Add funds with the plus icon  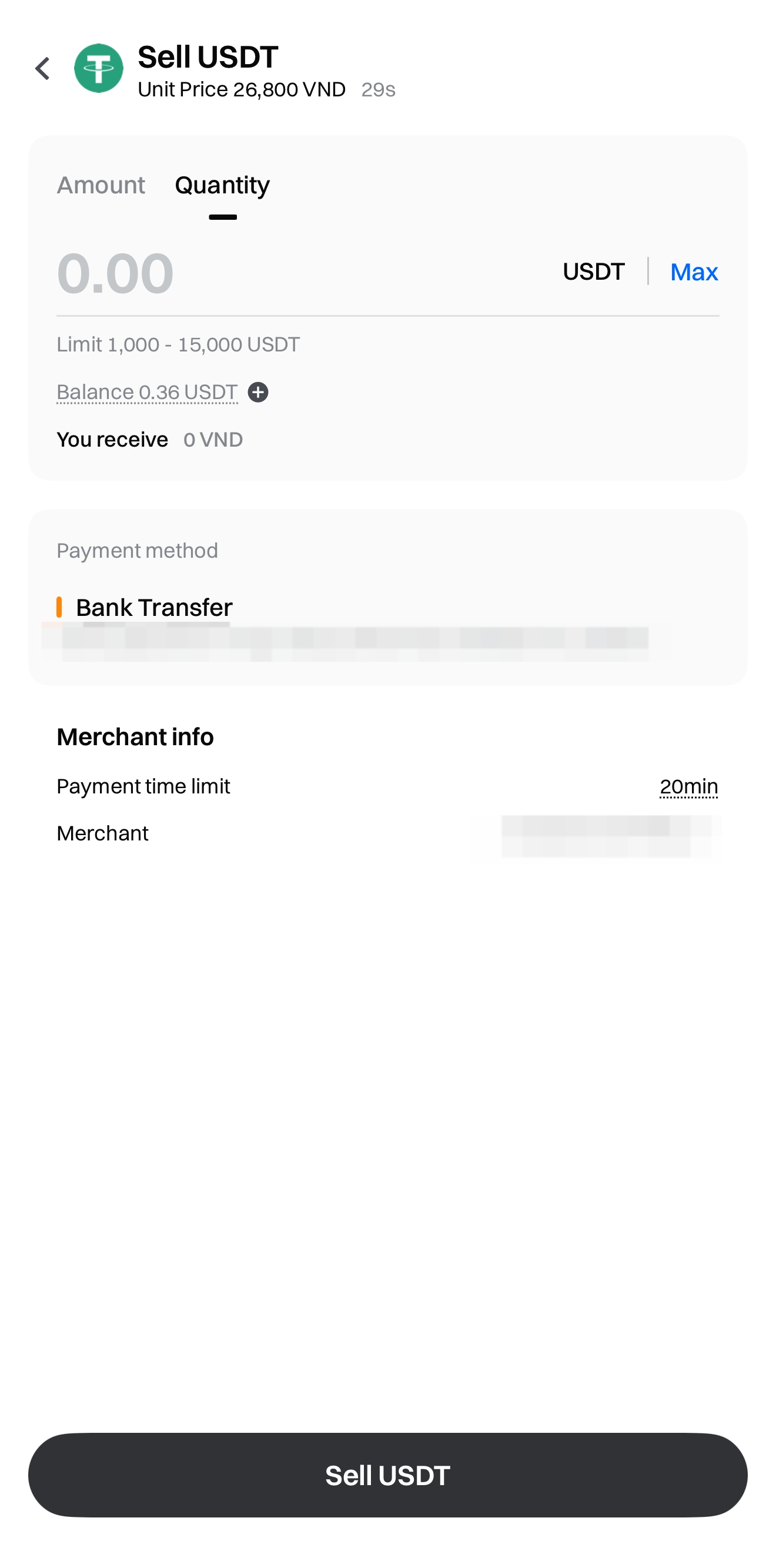point(258,392)
